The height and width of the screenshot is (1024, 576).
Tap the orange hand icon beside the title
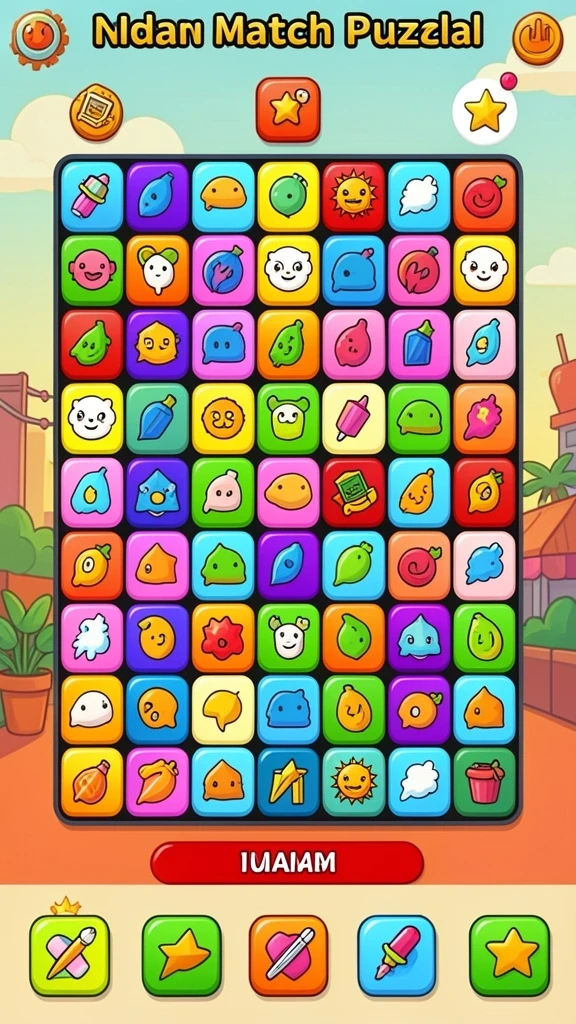coord(537,39)
